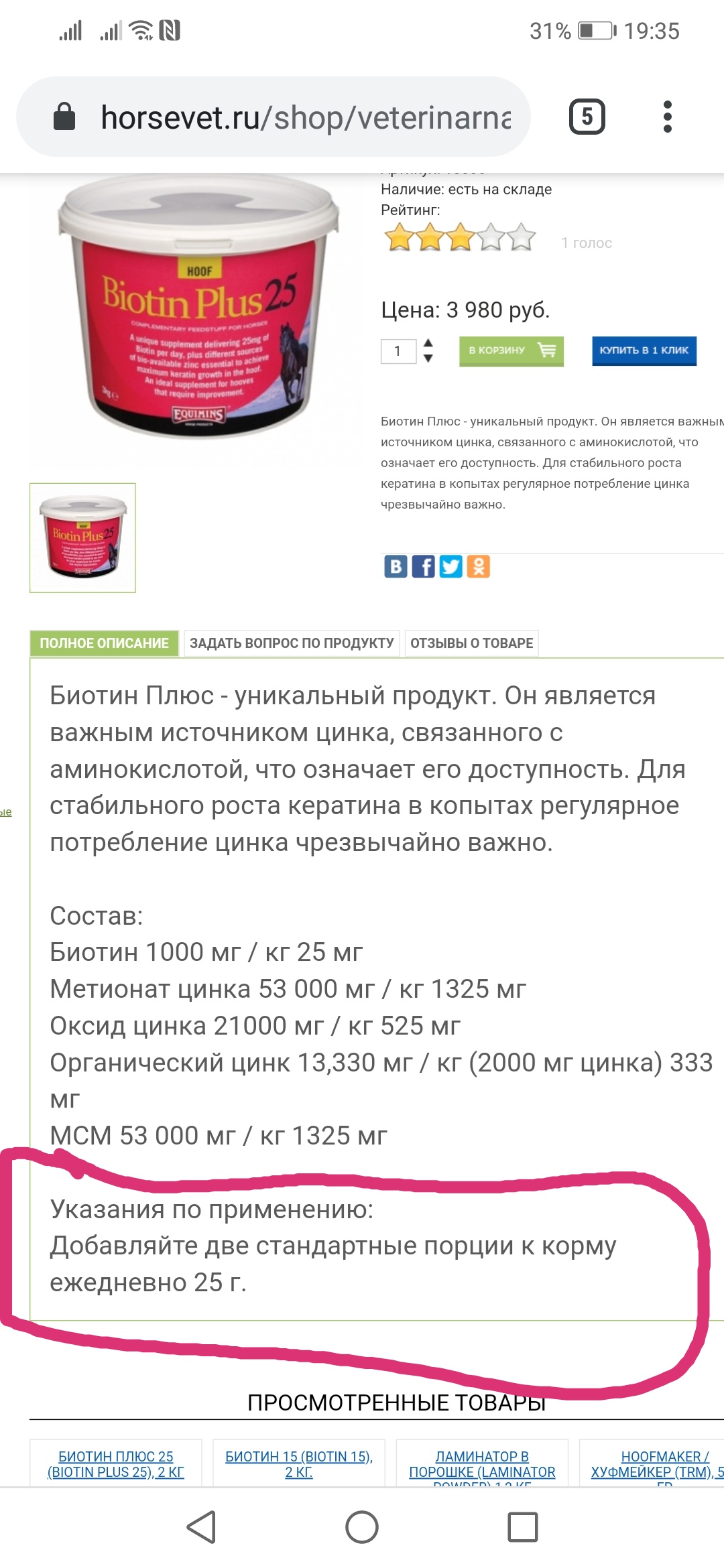Open Биотин 15 (Biotin 15) 2 кг link
This screenshot has height=1568, width=724.
point(299,1463)
